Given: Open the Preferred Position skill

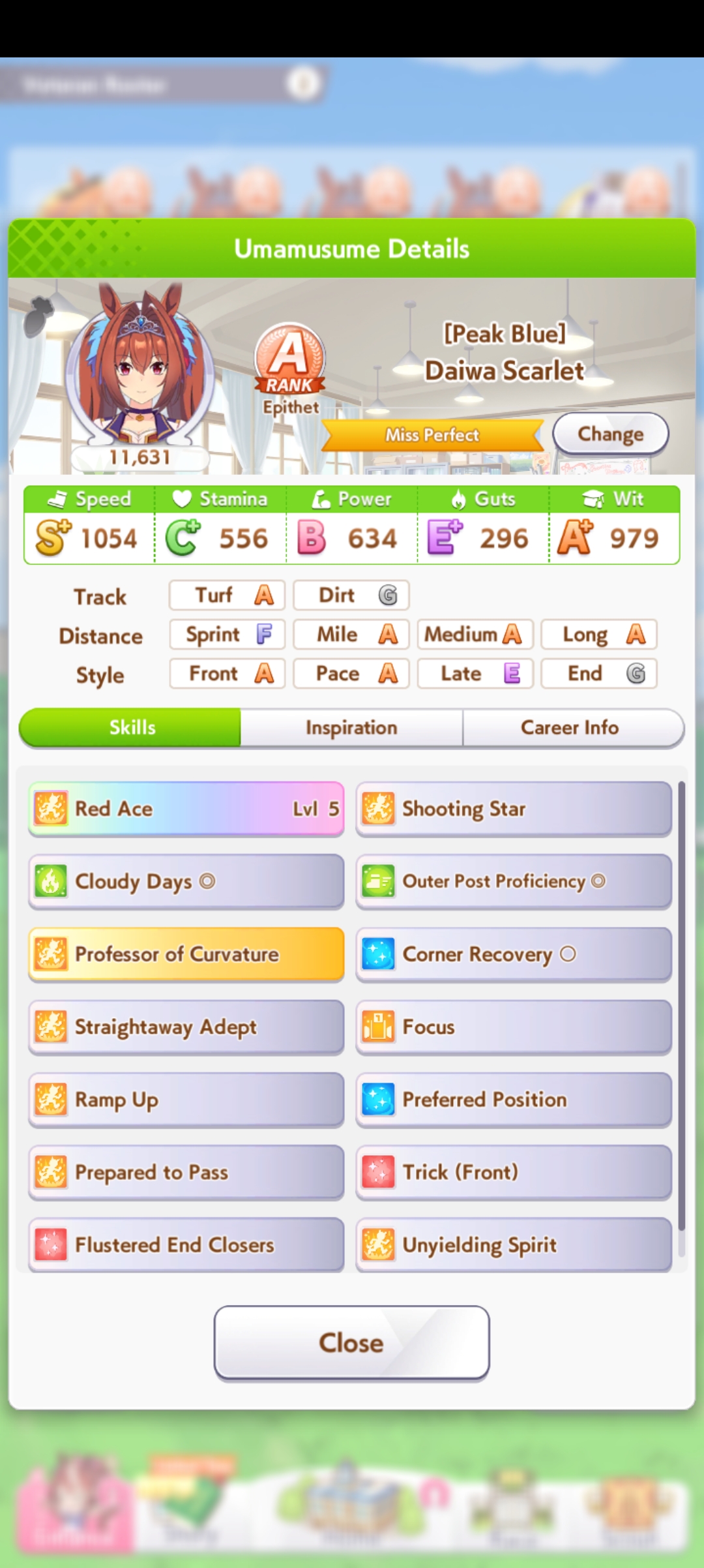Looking at the screenshot, I should (x=514, y=1100).
